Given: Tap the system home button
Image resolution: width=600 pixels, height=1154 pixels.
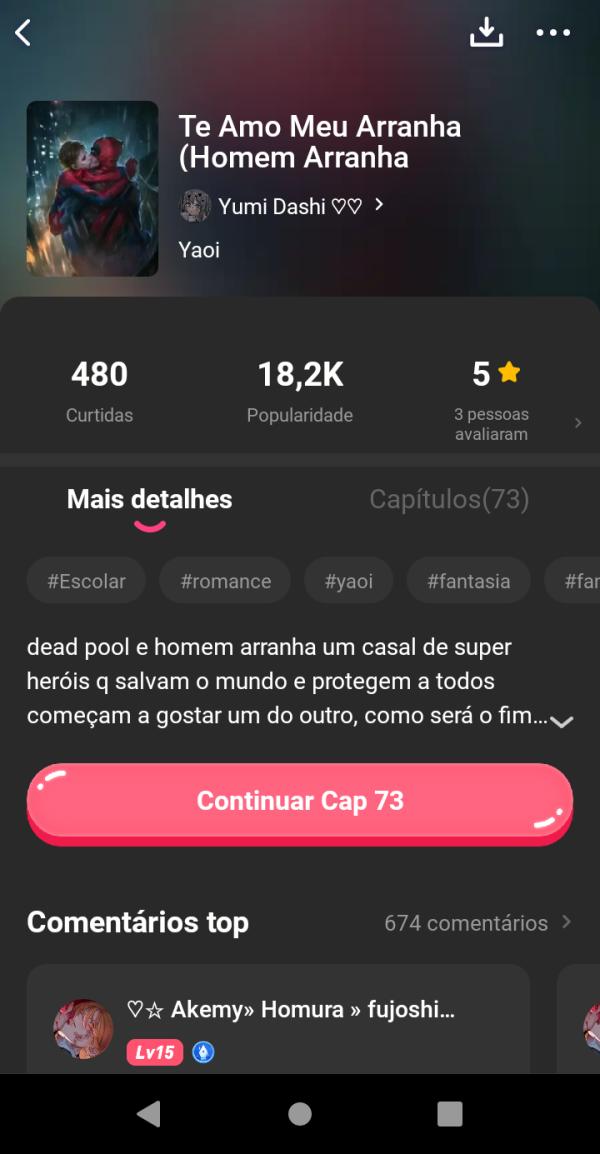Looking at the screenshot, I should coord(299,1114).
